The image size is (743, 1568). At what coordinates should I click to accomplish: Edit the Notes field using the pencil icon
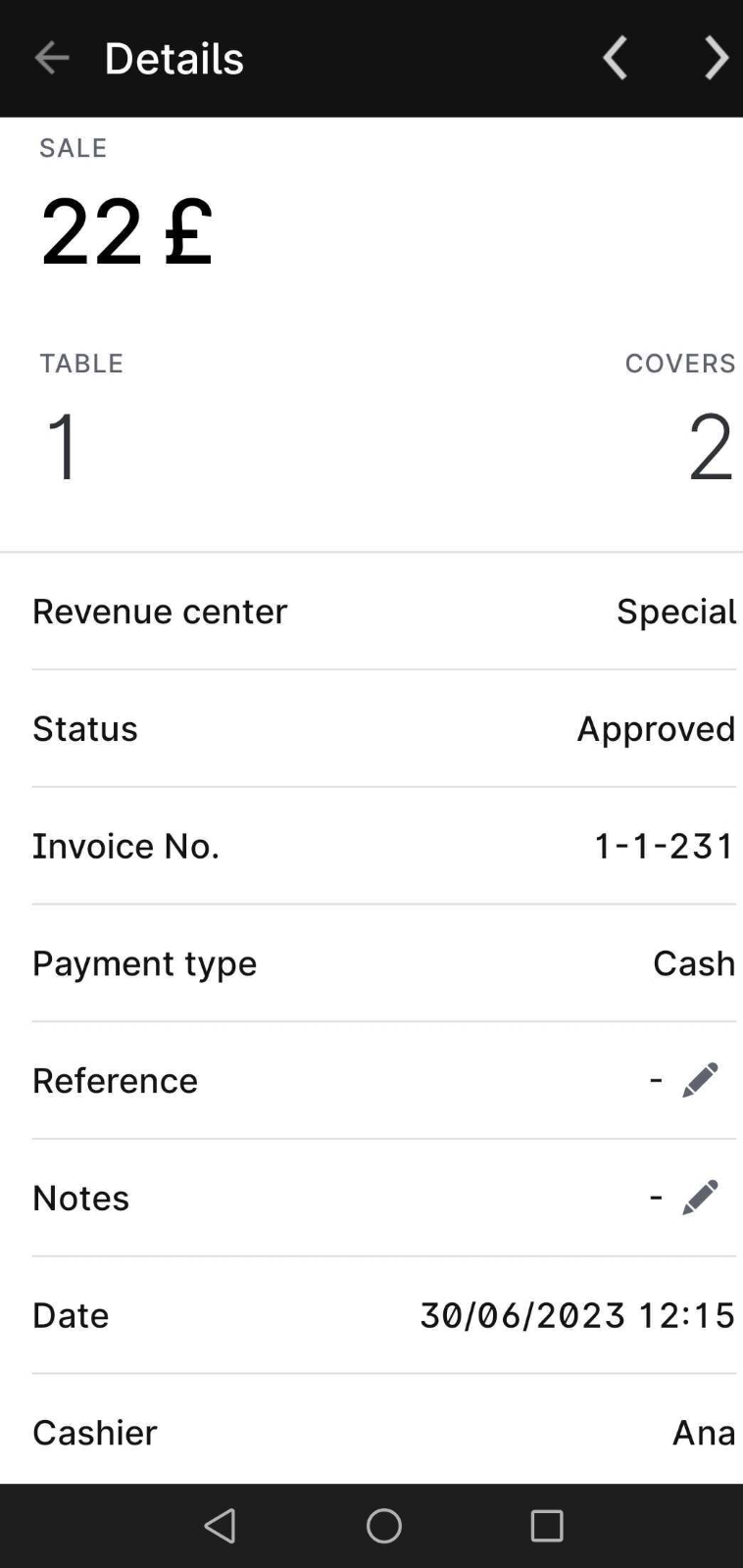pyautogui.click(x=702, y=1196)
